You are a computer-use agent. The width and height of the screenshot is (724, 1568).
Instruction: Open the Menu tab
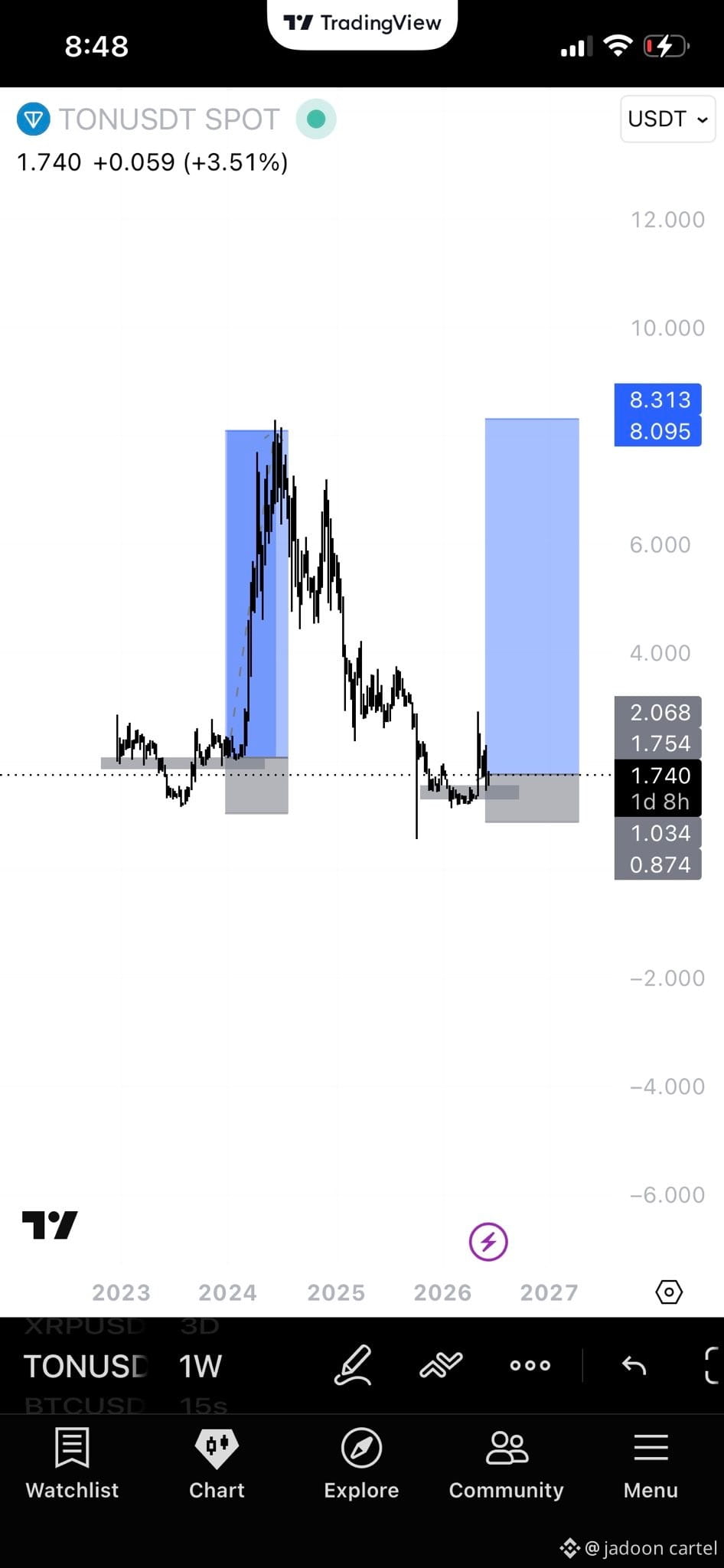pos(651,1463)
